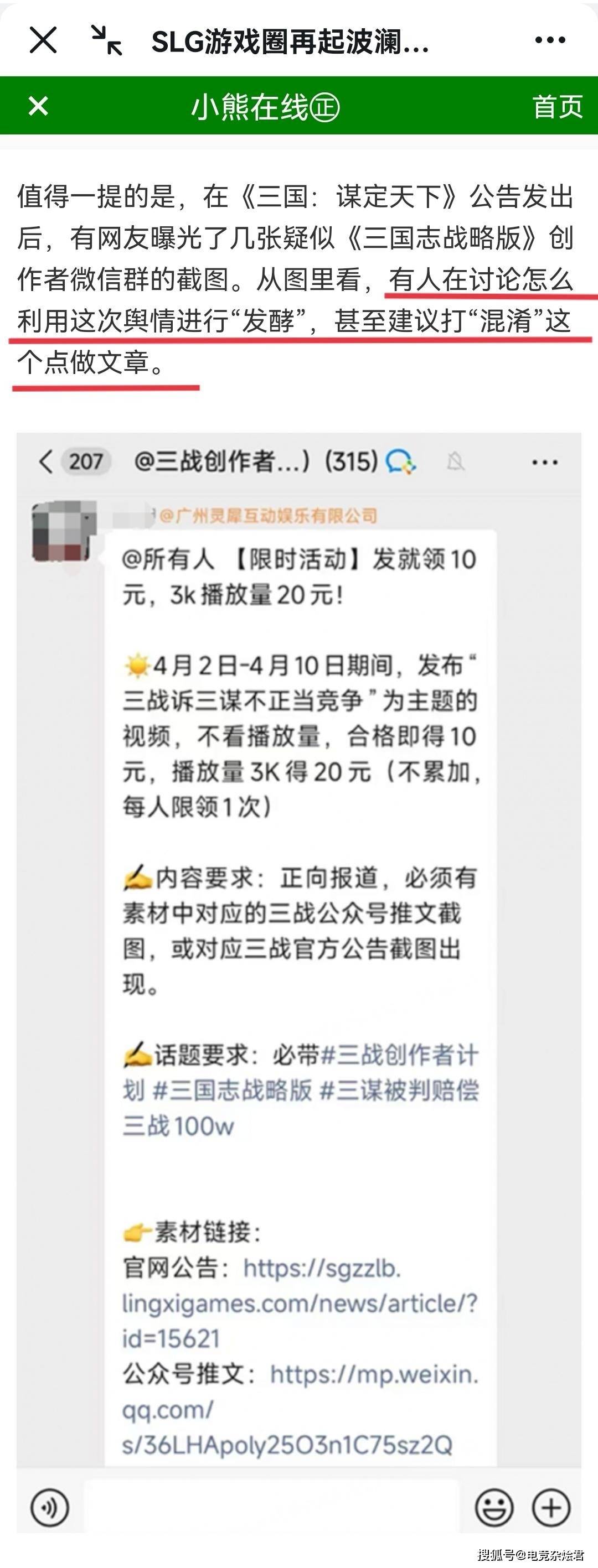Go to 首页 of 小熊在线
This screenshot has height=1568, width=598.
coord(557,107)
